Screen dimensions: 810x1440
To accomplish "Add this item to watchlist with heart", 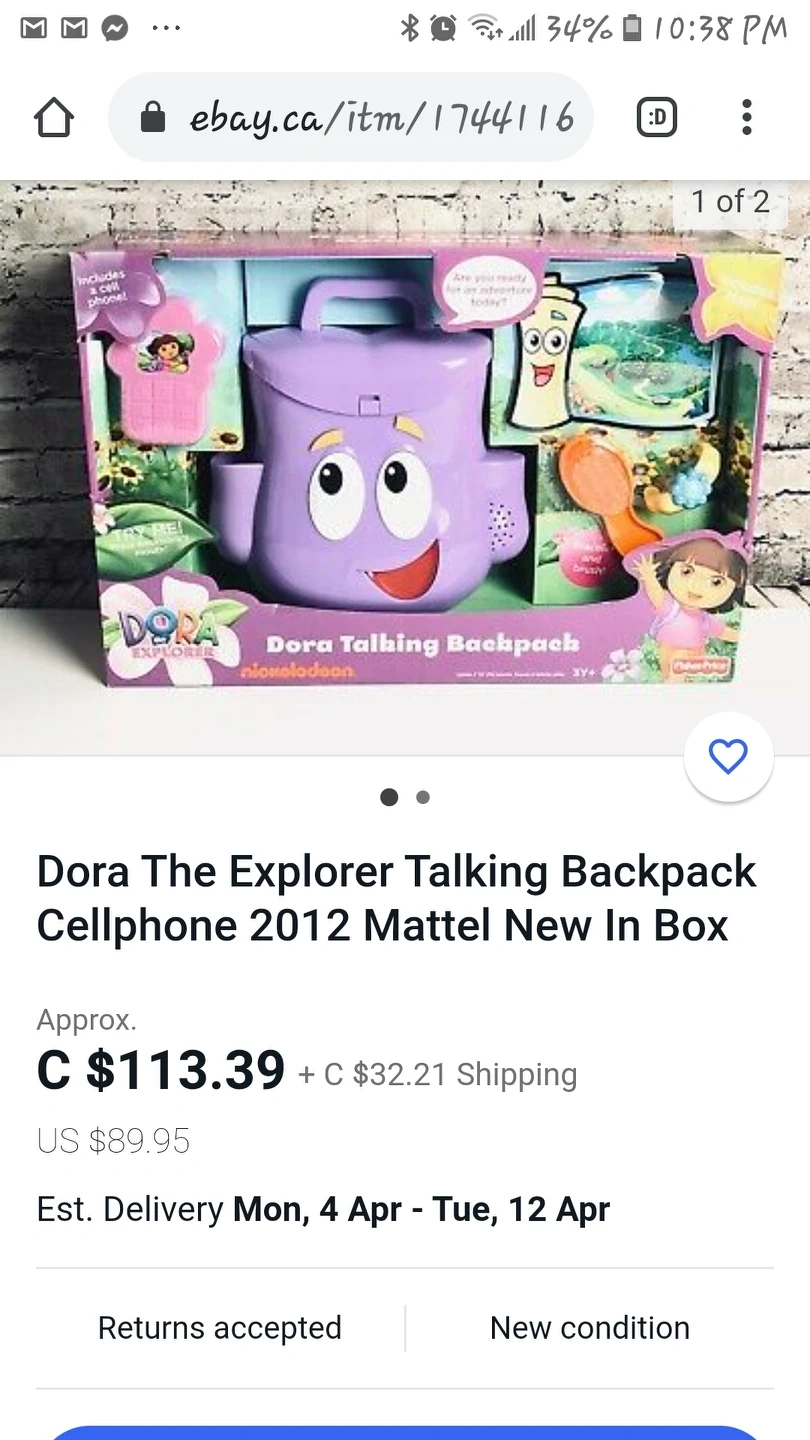I will (728, 757).
